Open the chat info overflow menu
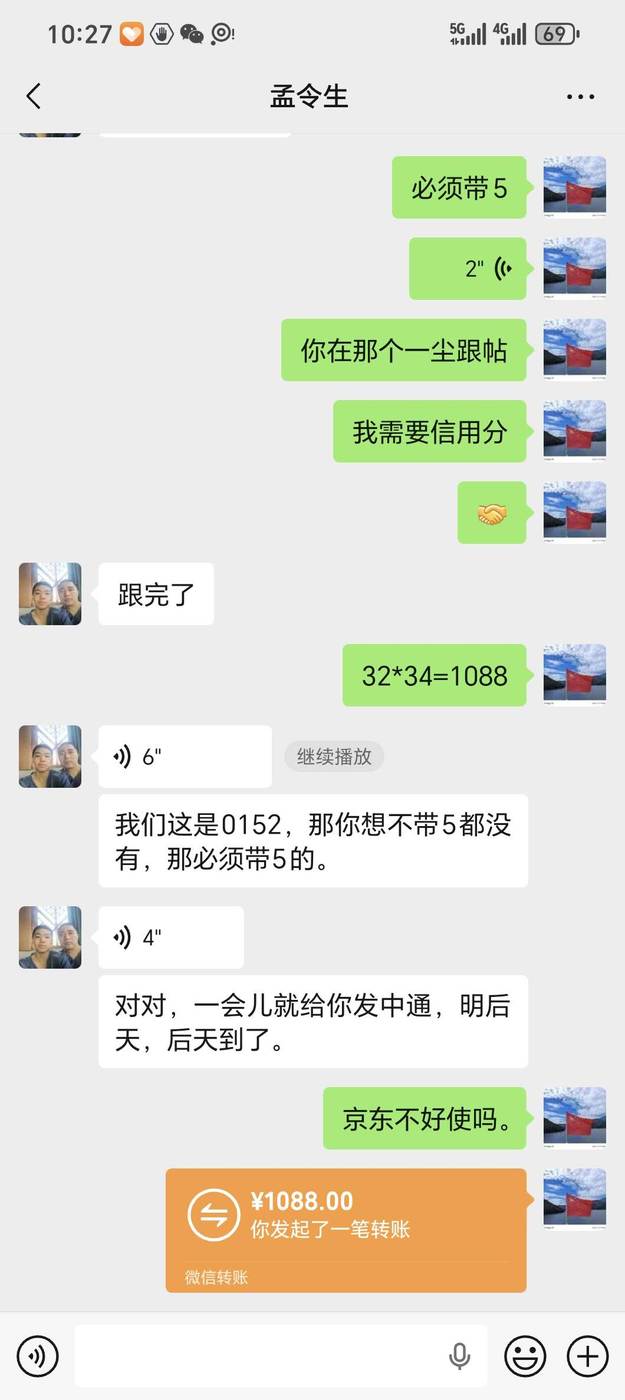The image size is (625, 1400). pos(580,97)
